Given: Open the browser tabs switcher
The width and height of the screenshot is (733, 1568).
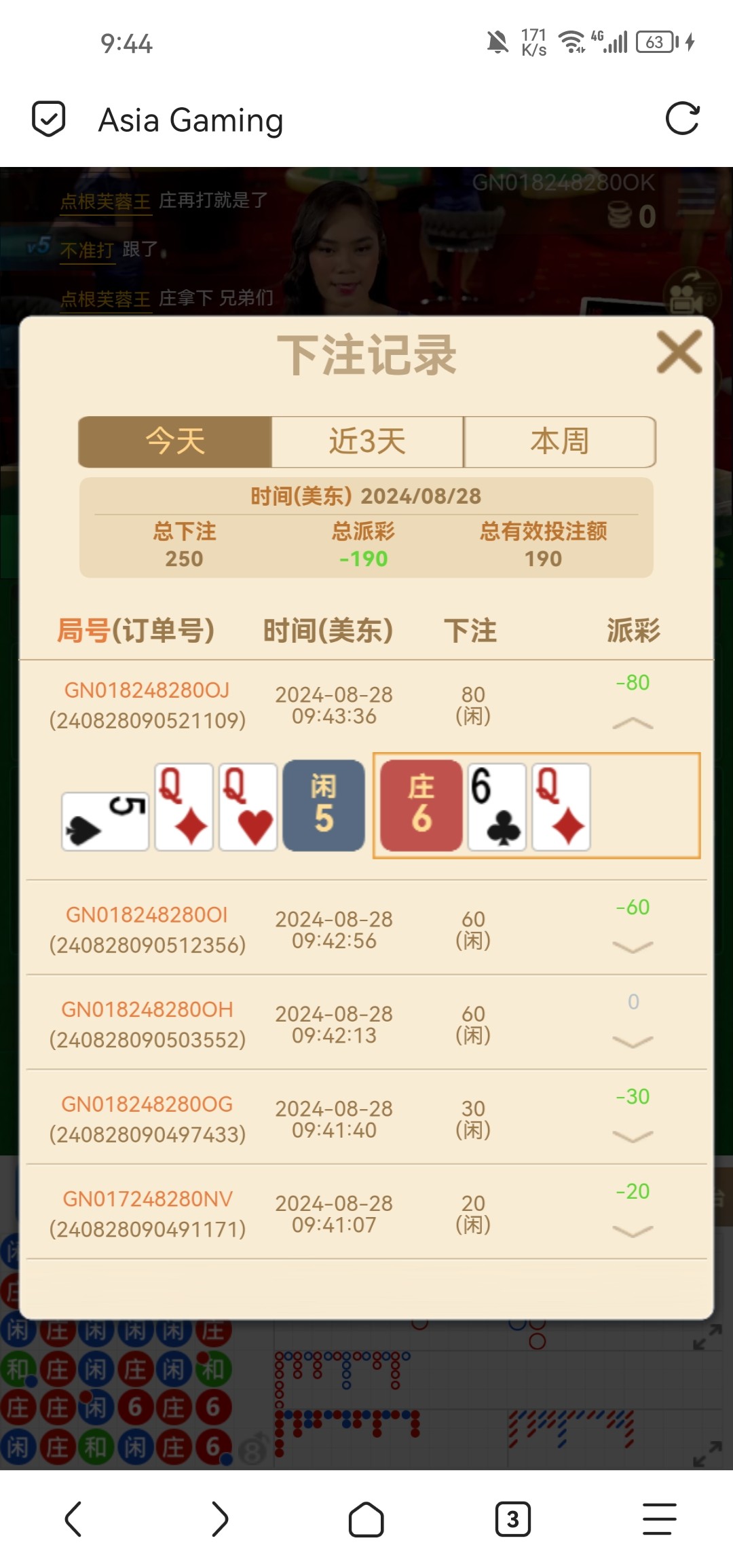Looking at the screenshot, I should tap(513, 1518).
